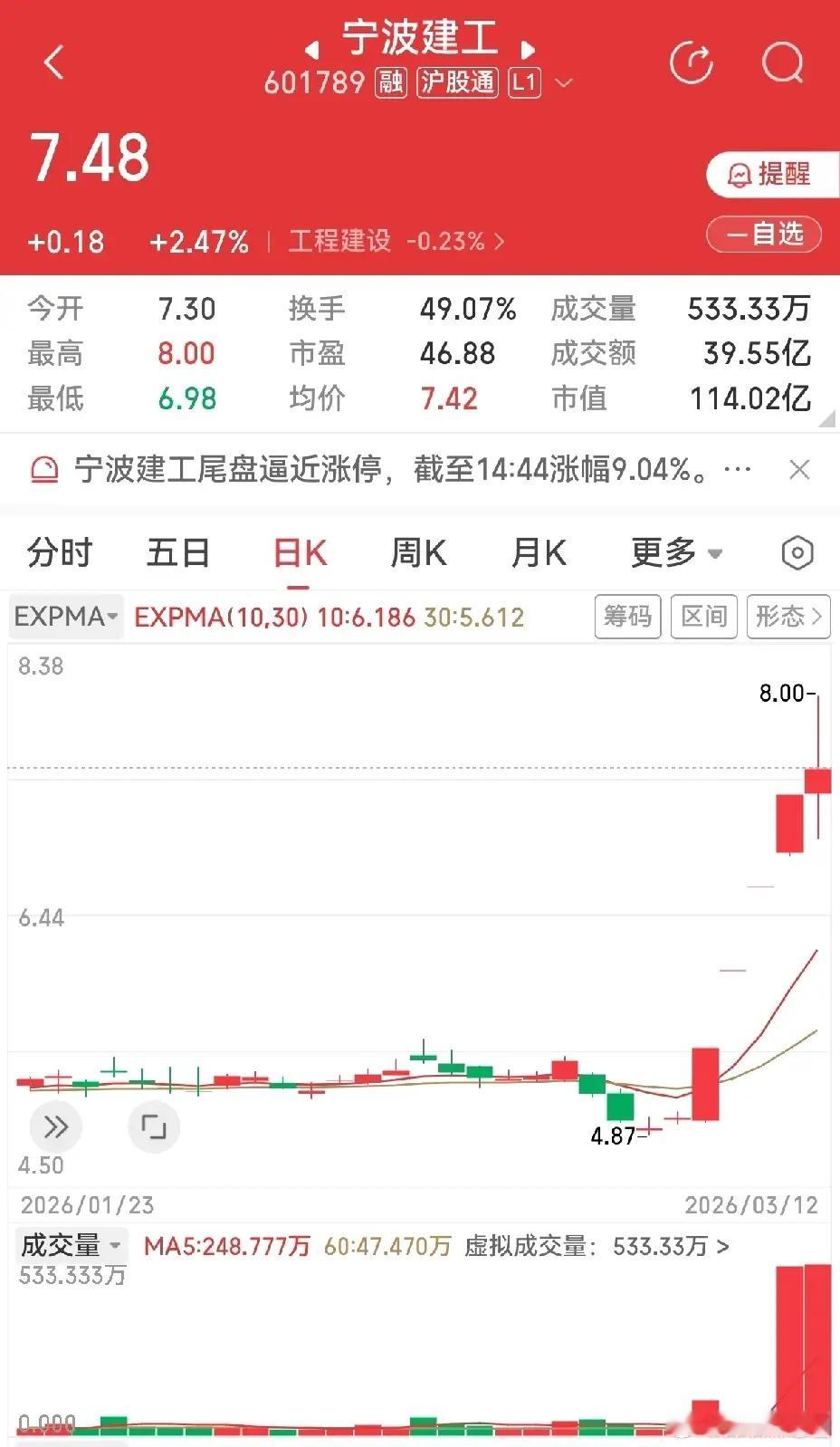The width and height of the screenshot is (840, 1447).
Task: Open the search magnifier icon
Action: coord(782,63)
